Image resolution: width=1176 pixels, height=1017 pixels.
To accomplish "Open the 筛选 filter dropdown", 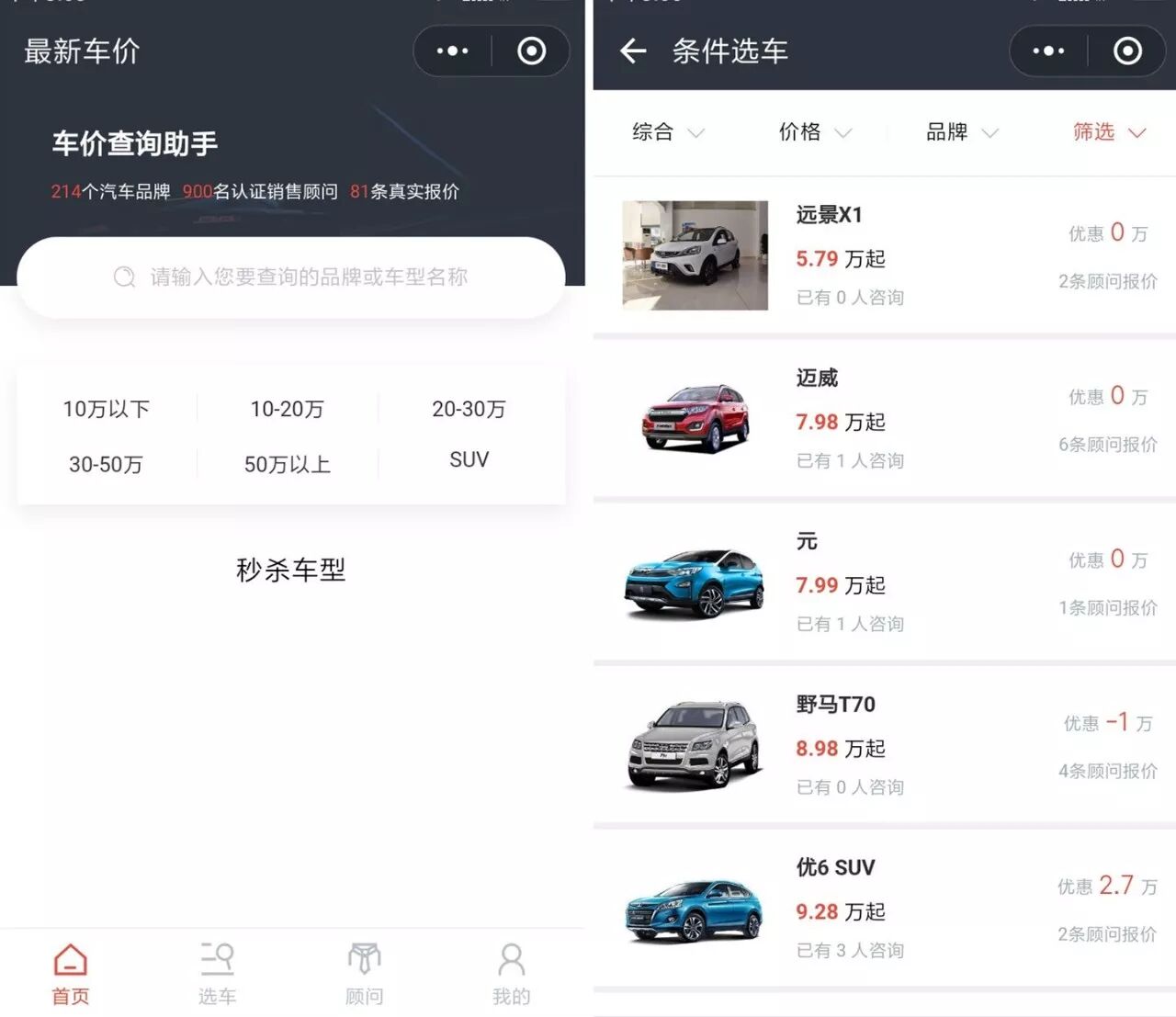I will click(1108, 132).
